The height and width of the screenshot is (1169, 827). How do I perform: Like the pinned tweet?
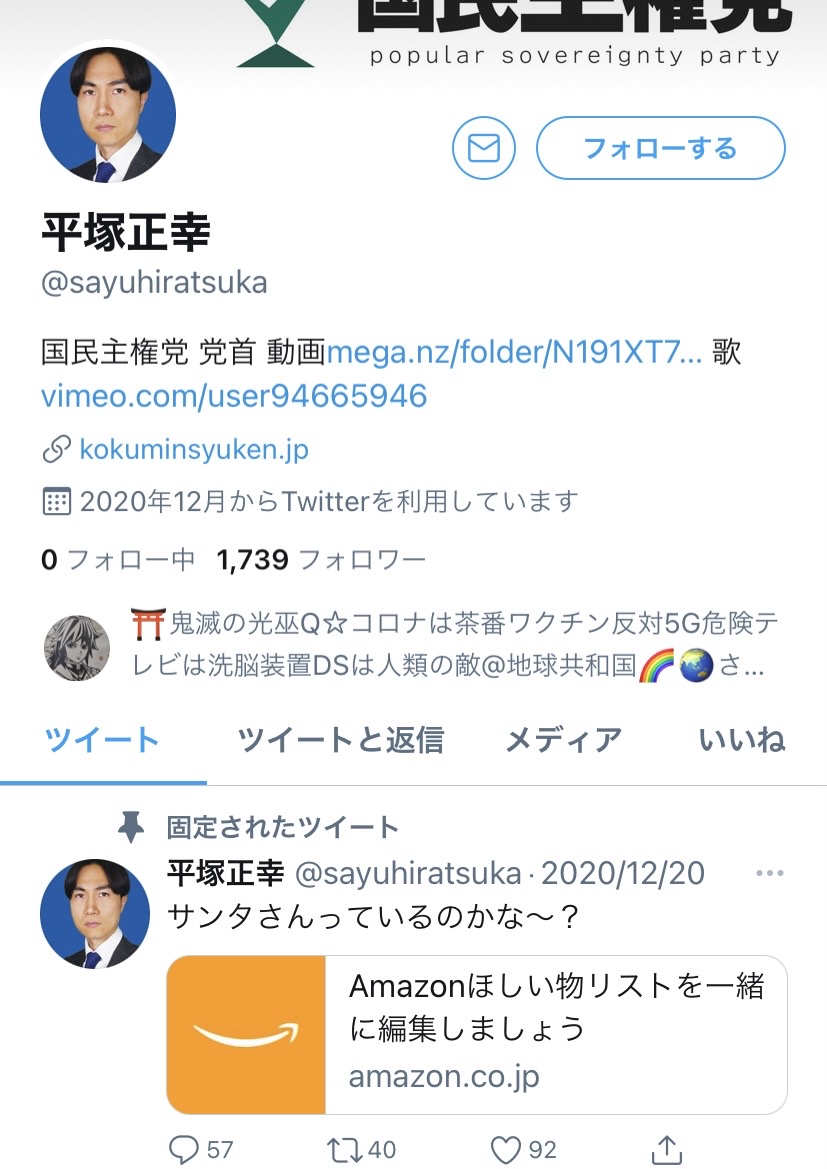[x=509, y=1149]
